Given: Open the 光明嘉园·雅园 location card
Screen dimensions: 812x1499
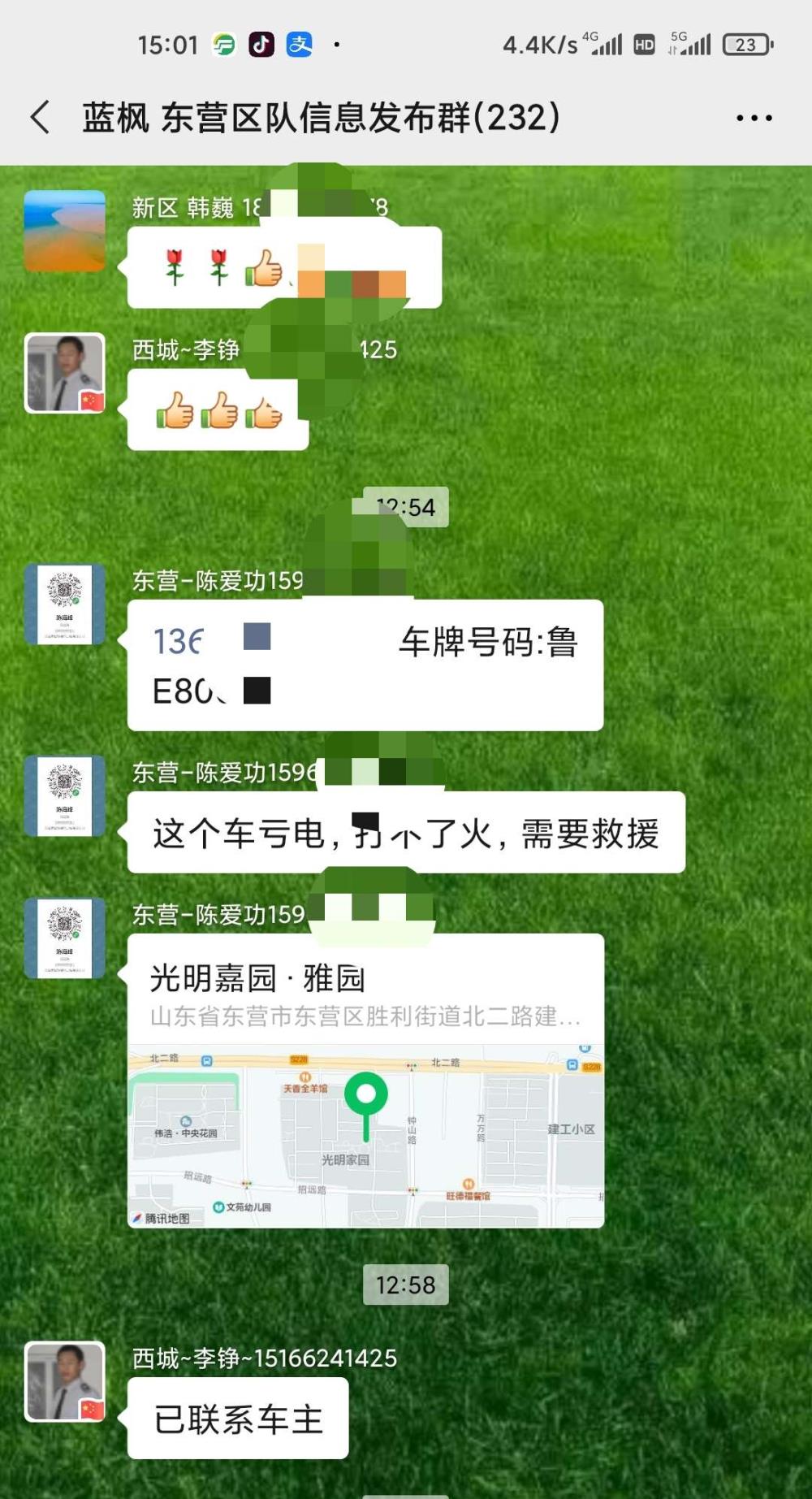Looking at the screenshot, I should click(x=365, y=1080).
